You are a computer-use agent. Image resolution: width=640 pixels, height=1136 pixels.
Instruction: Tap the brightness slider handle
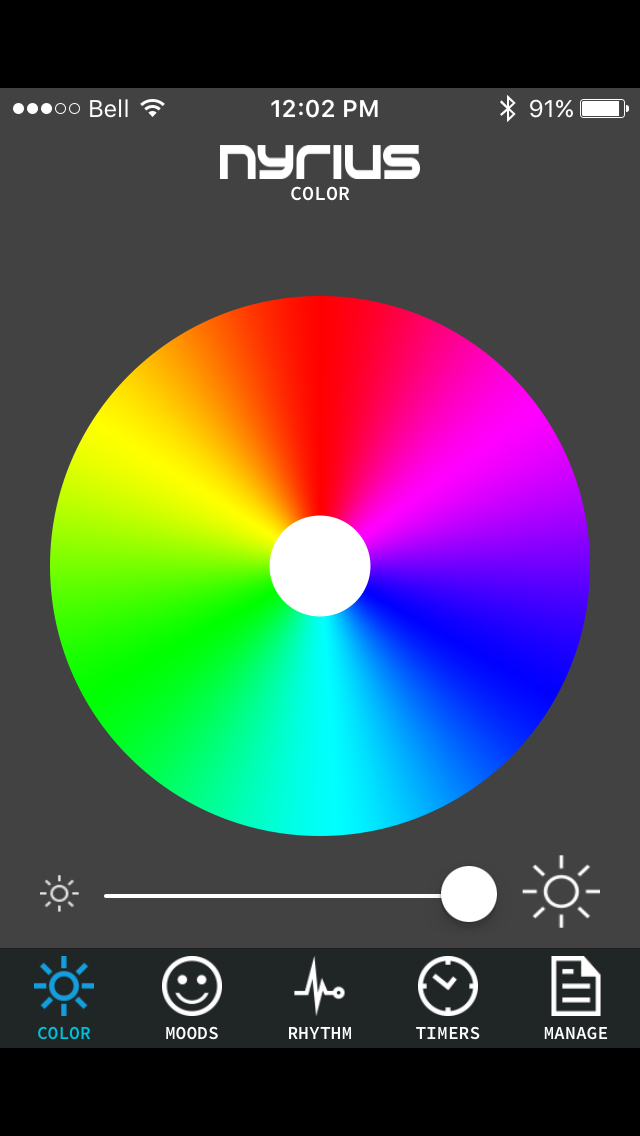tap(469, 894)
